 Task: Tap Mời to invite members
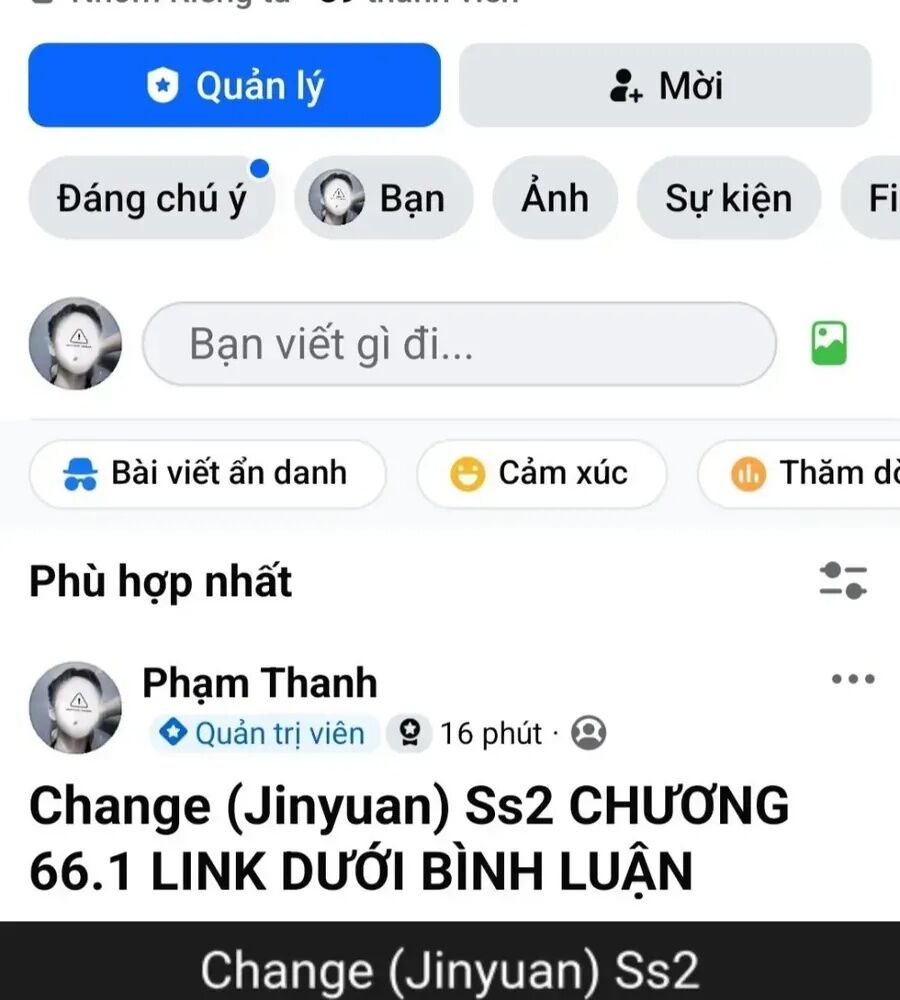[x=665, y=85]
